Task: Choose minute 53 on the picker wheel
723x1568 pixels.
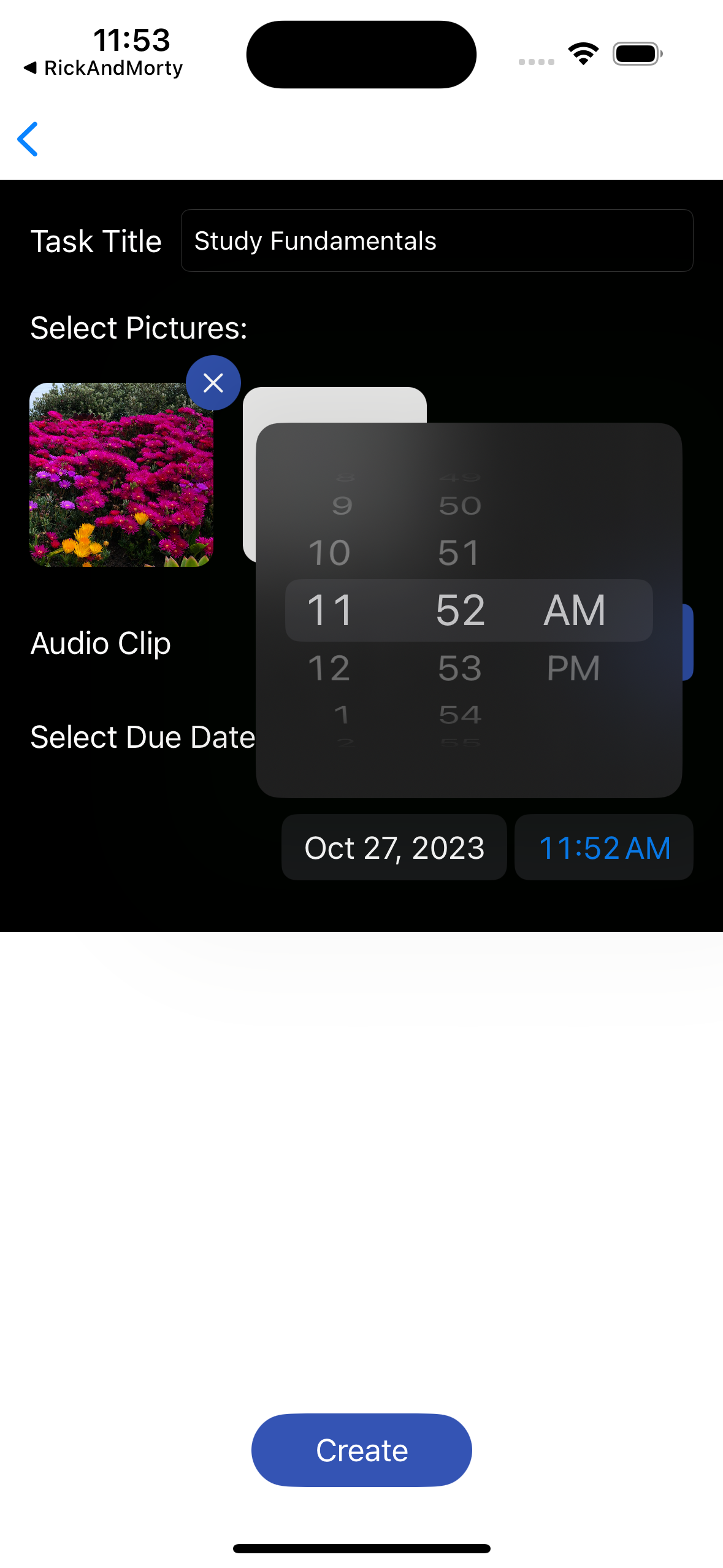Action: [459, 668]
